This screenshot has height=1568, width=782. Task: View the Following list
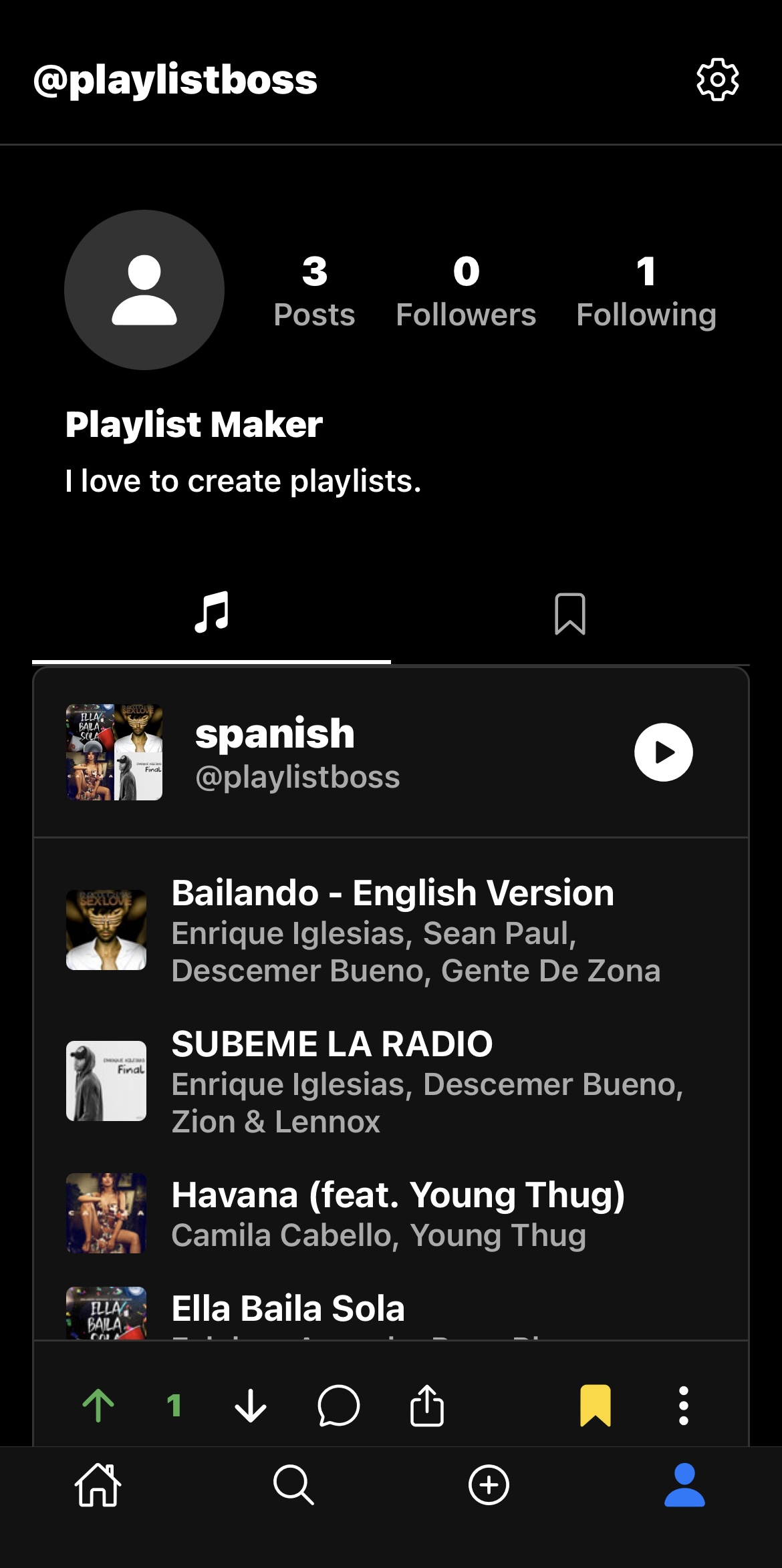coord(646,290)
